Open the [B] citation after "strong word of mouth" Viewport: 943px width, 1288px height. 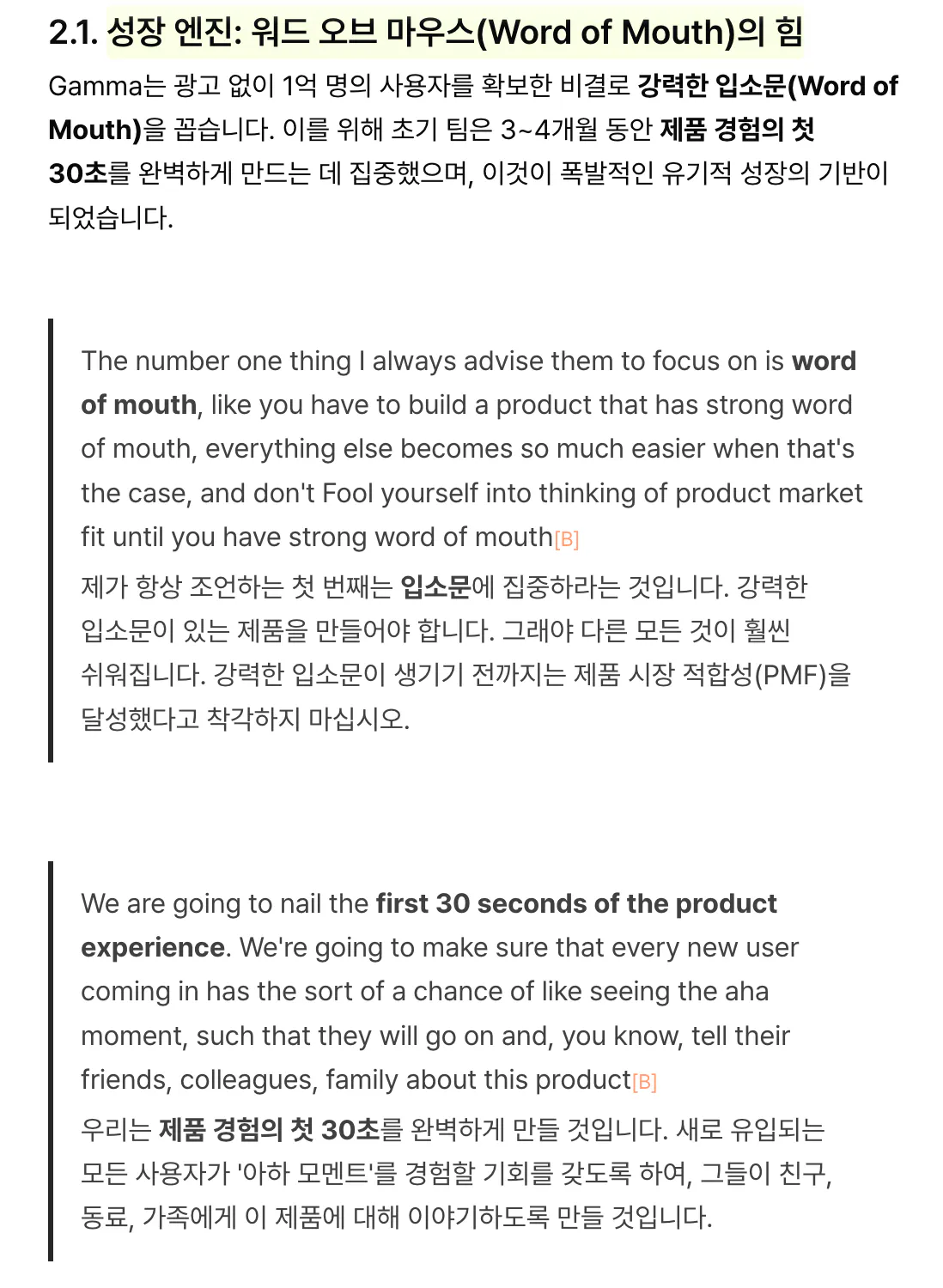coord(567,539)
